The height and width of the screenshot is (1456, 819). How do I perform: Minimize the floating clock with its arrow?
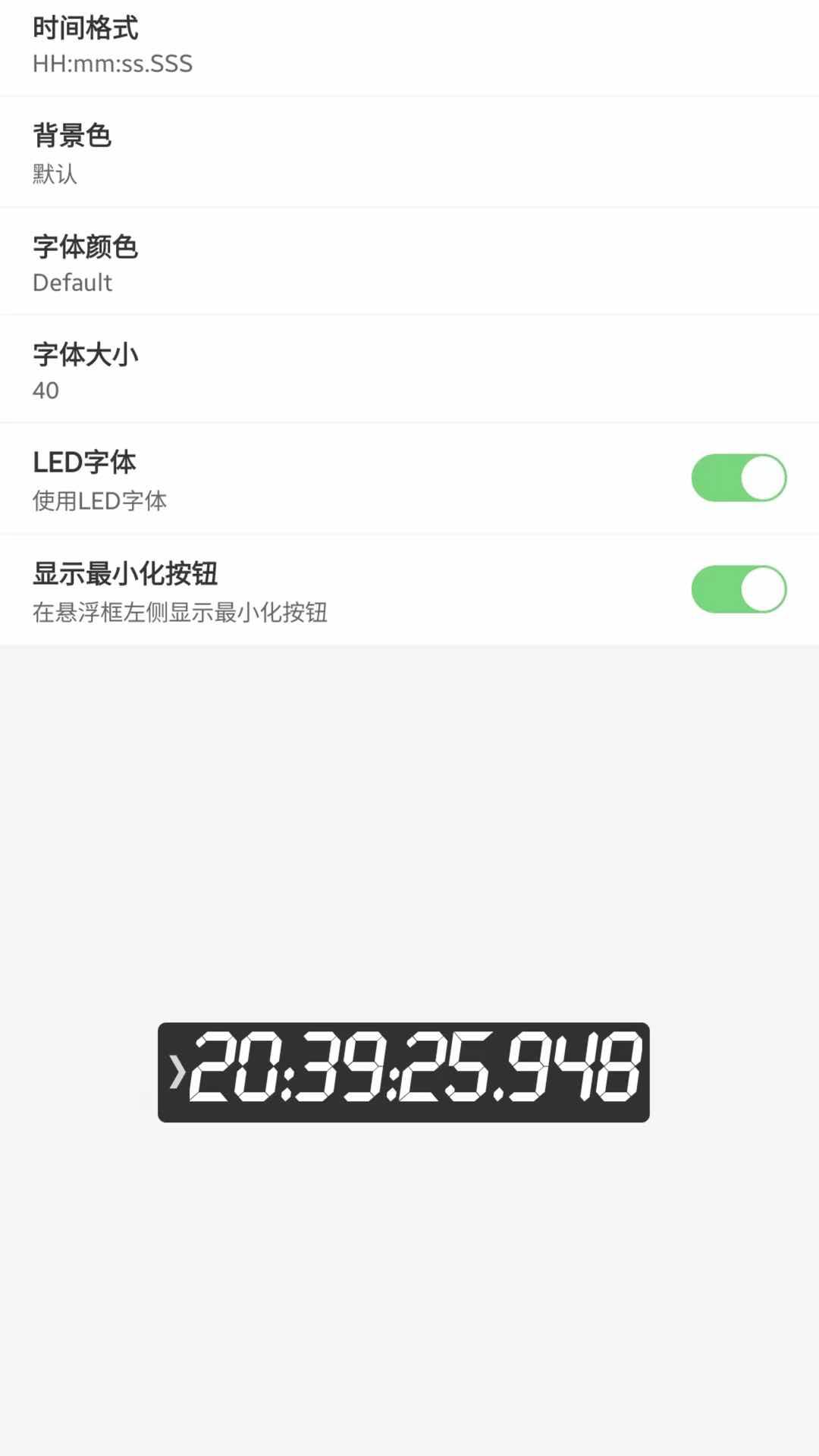click(x=176, y=1072)
